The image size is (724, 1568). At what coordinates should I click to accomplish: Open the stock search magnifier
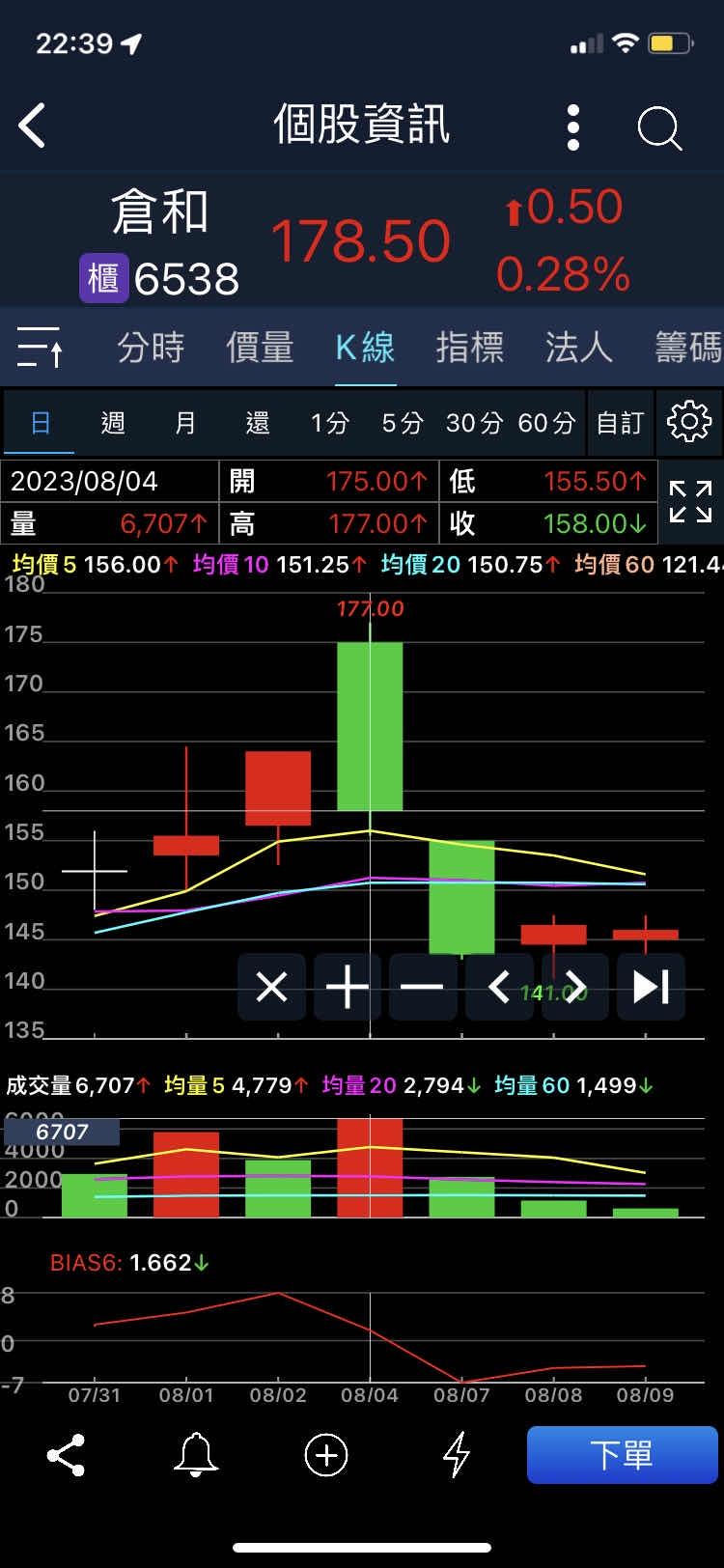point(660,127)
